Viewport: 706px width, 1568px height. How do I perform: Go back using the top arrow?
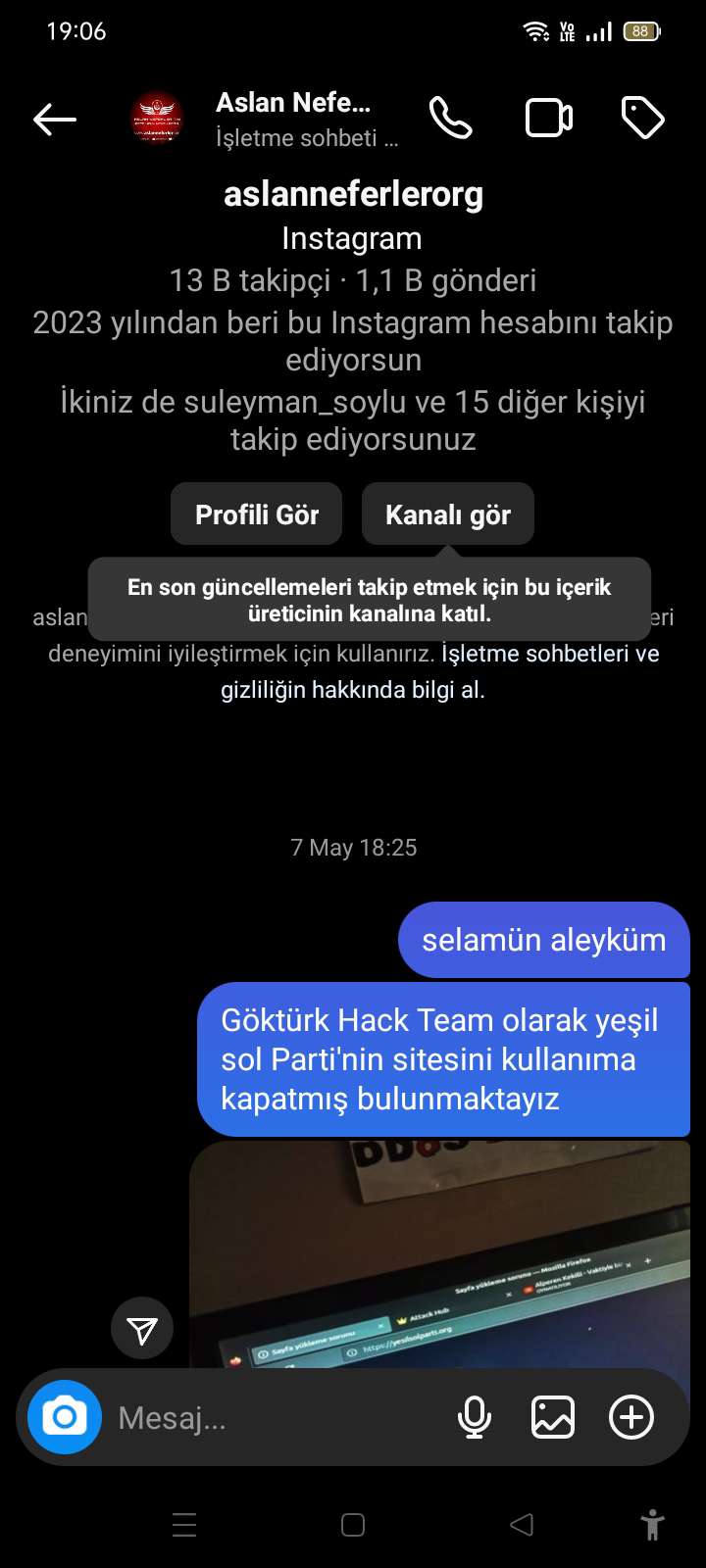pos(55,120)
